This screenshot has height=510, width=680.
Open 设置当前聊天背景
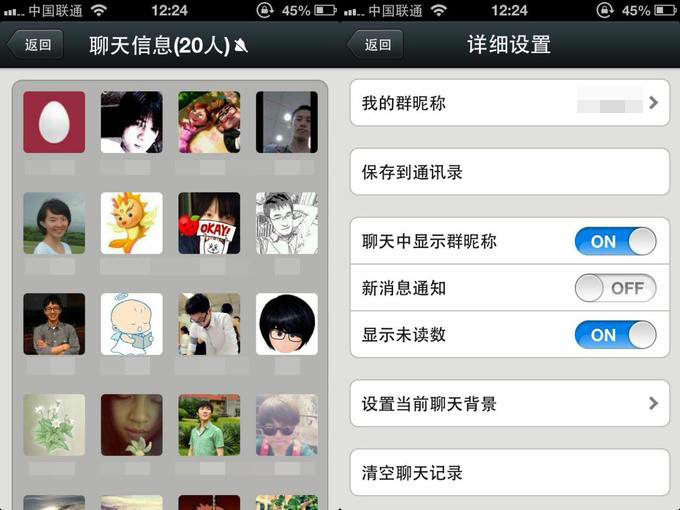(509, 404)
